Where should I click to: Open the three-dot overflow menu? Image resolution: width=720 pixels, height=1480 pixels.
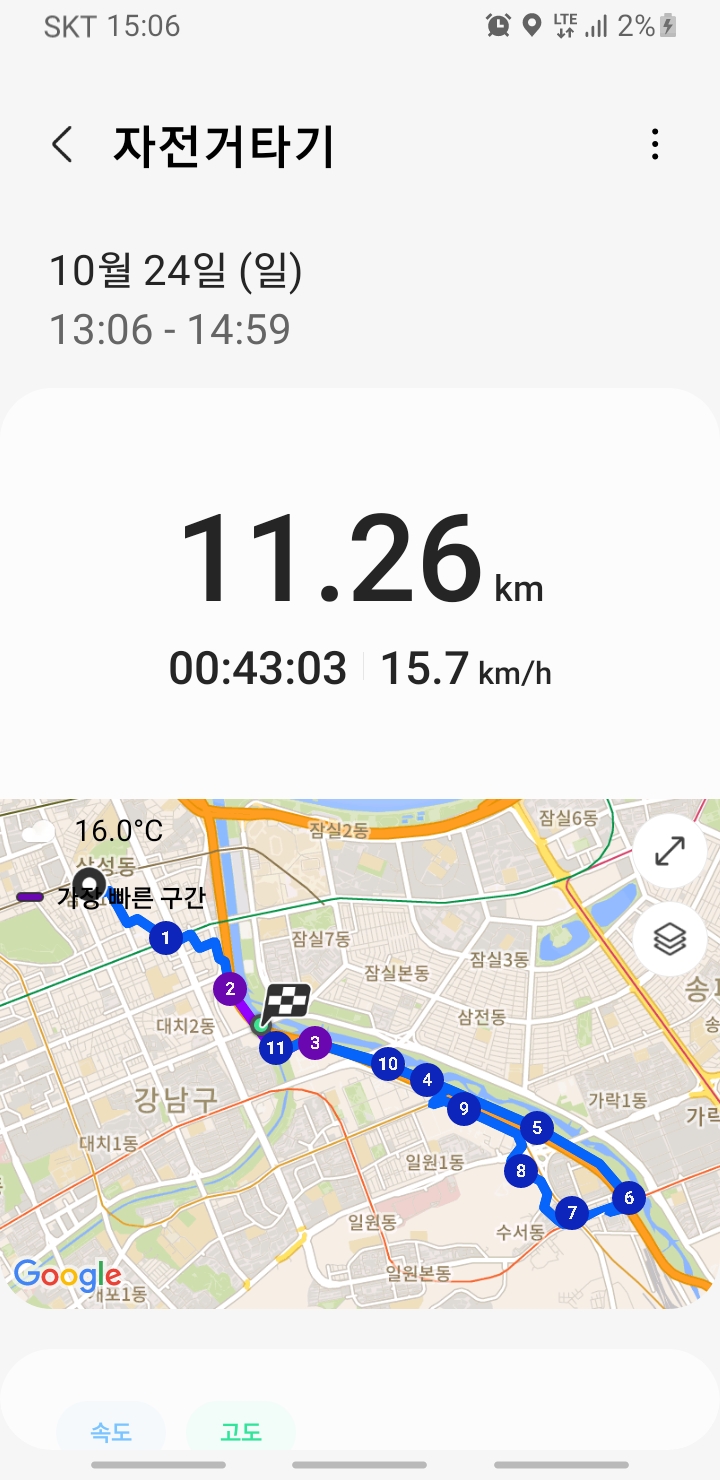pos(655,146)
